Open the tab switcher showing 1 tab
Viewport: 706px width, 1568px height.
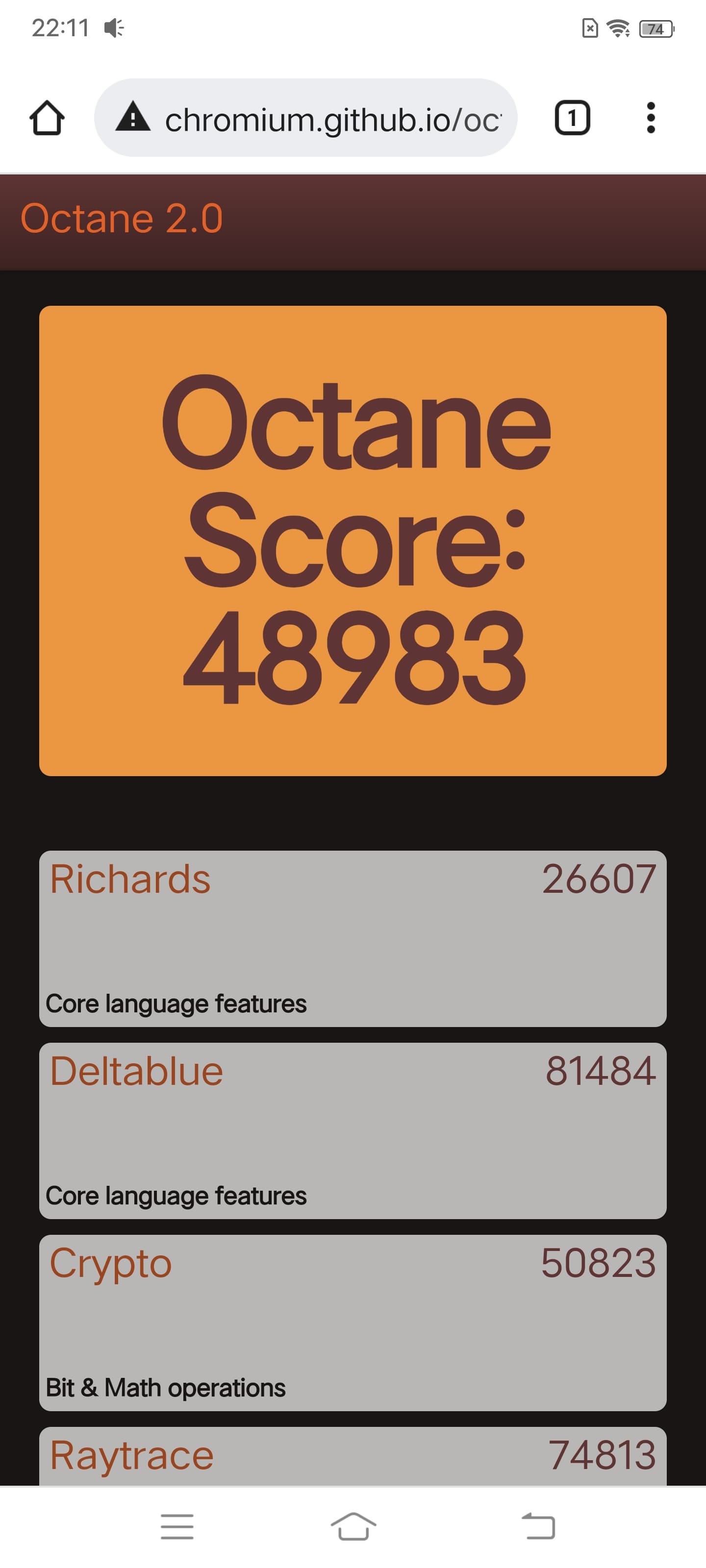[572, 118]
